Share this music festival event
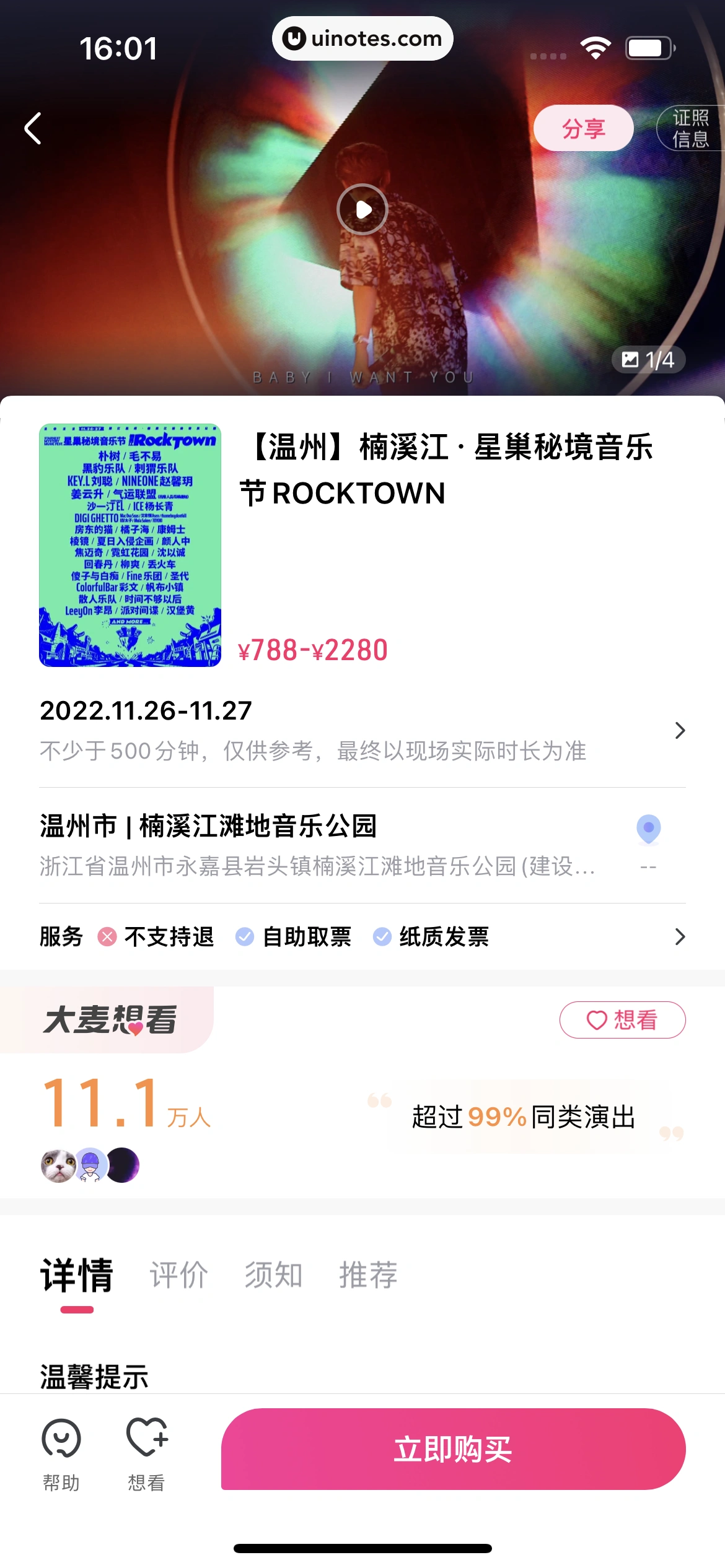This screenshot has width=725, height=1568. (583, 128)
